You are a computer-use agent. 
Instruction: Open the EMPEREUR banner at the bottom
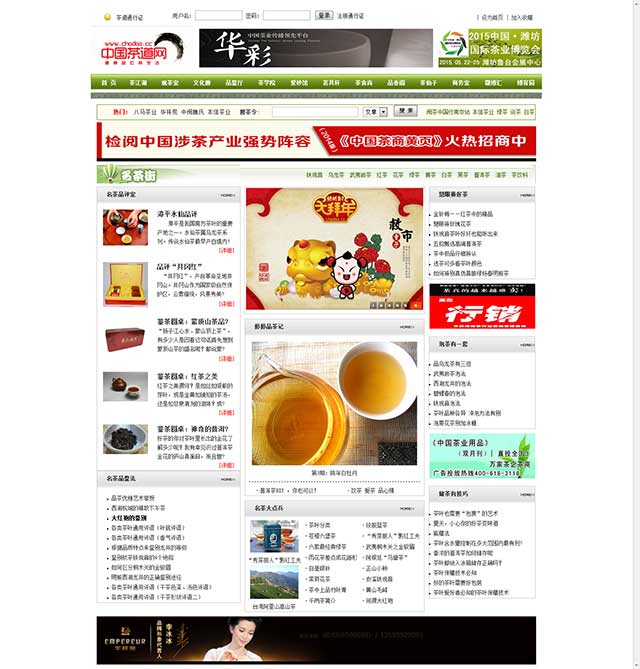(316, 638)
